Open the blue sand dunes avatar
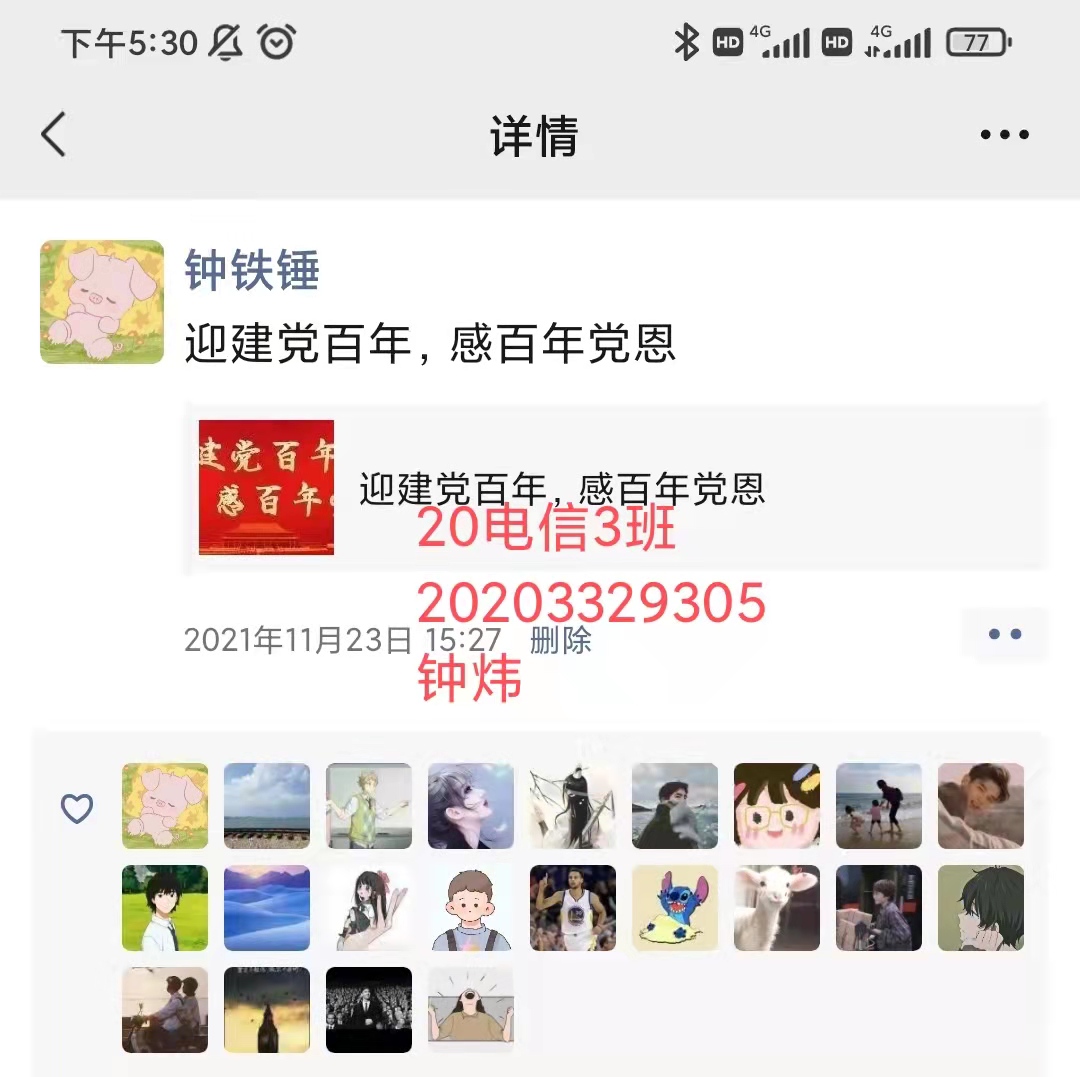The height and width of the screenshot is (1077, 1080). (267, 908)
